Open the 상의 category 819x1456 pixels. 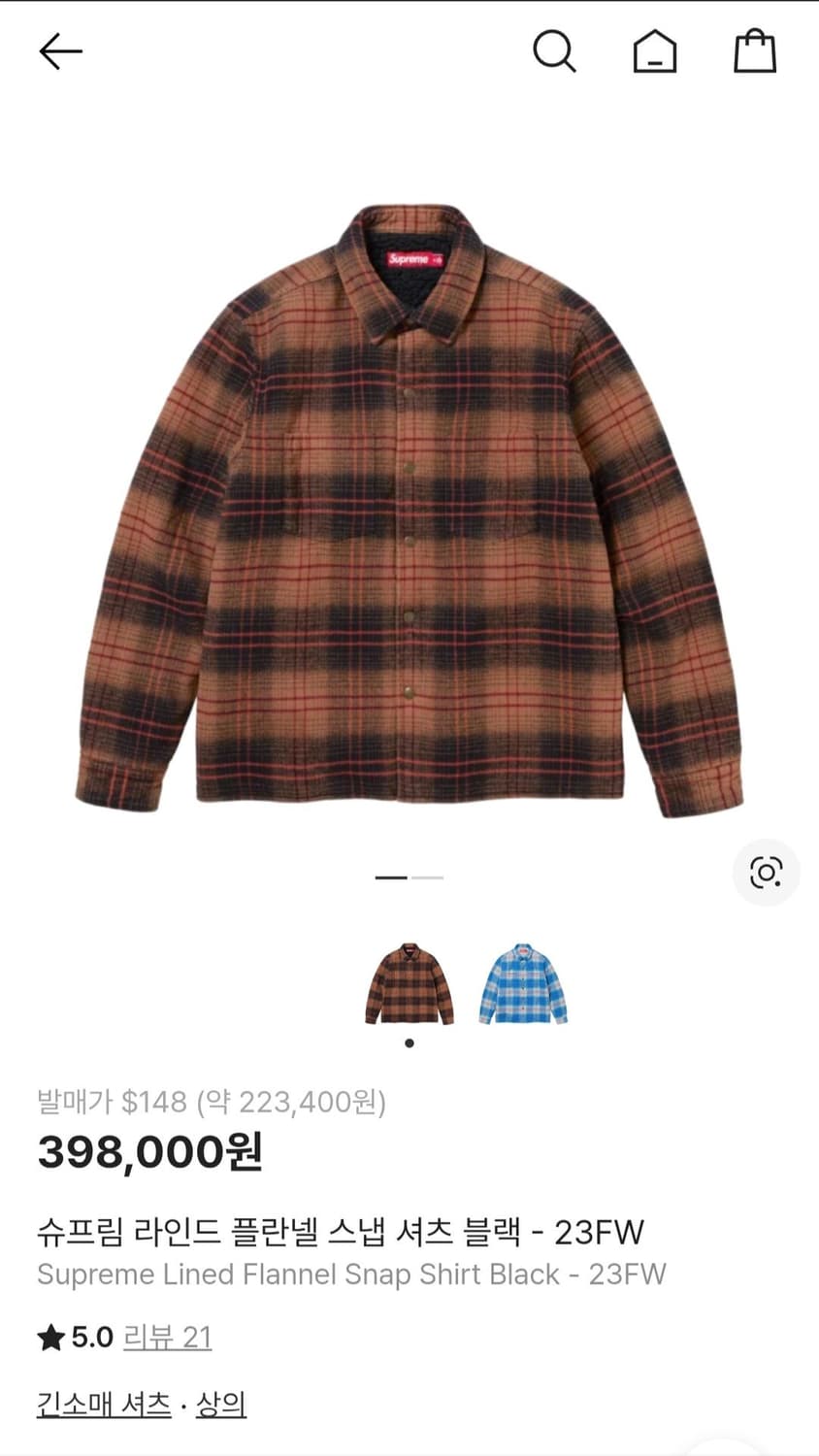click(x=222, y=1404)
